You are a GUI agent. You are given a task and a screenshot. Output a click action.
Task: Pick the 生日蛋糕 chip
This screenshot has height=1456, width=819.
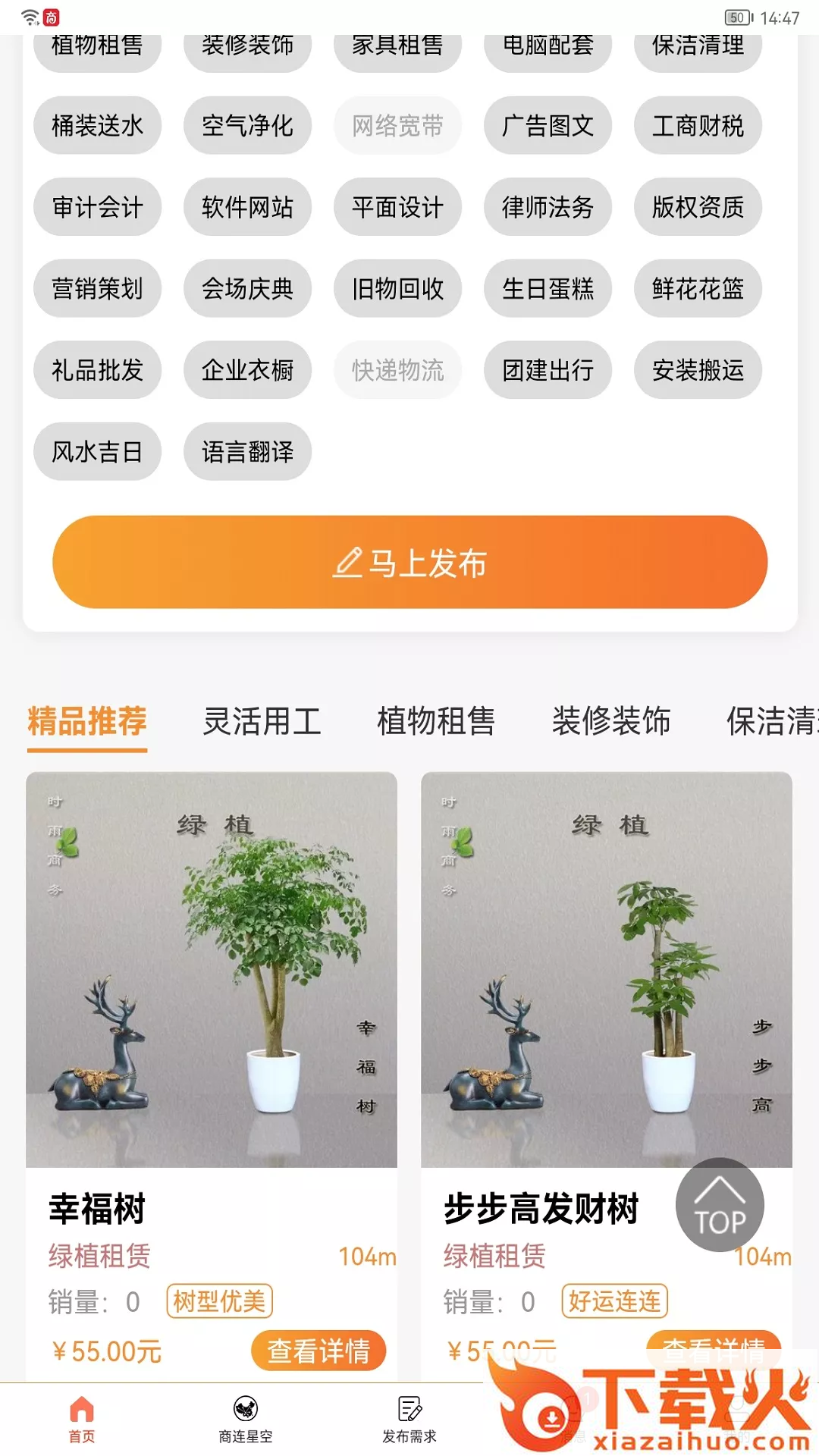click(x=548, y=289)
